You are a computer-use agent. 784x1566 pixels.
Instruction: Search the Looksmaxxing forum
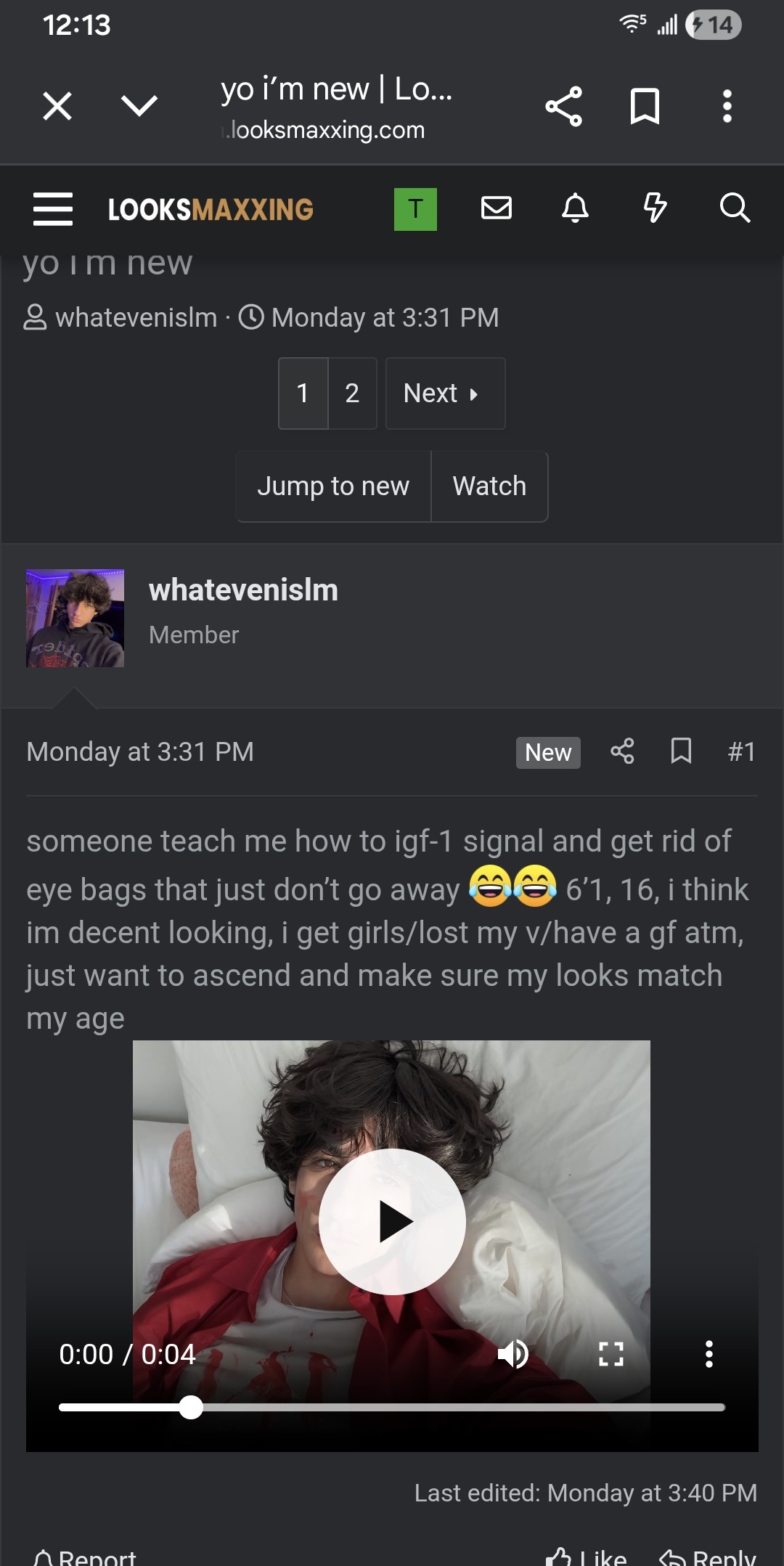coord(735,208)
